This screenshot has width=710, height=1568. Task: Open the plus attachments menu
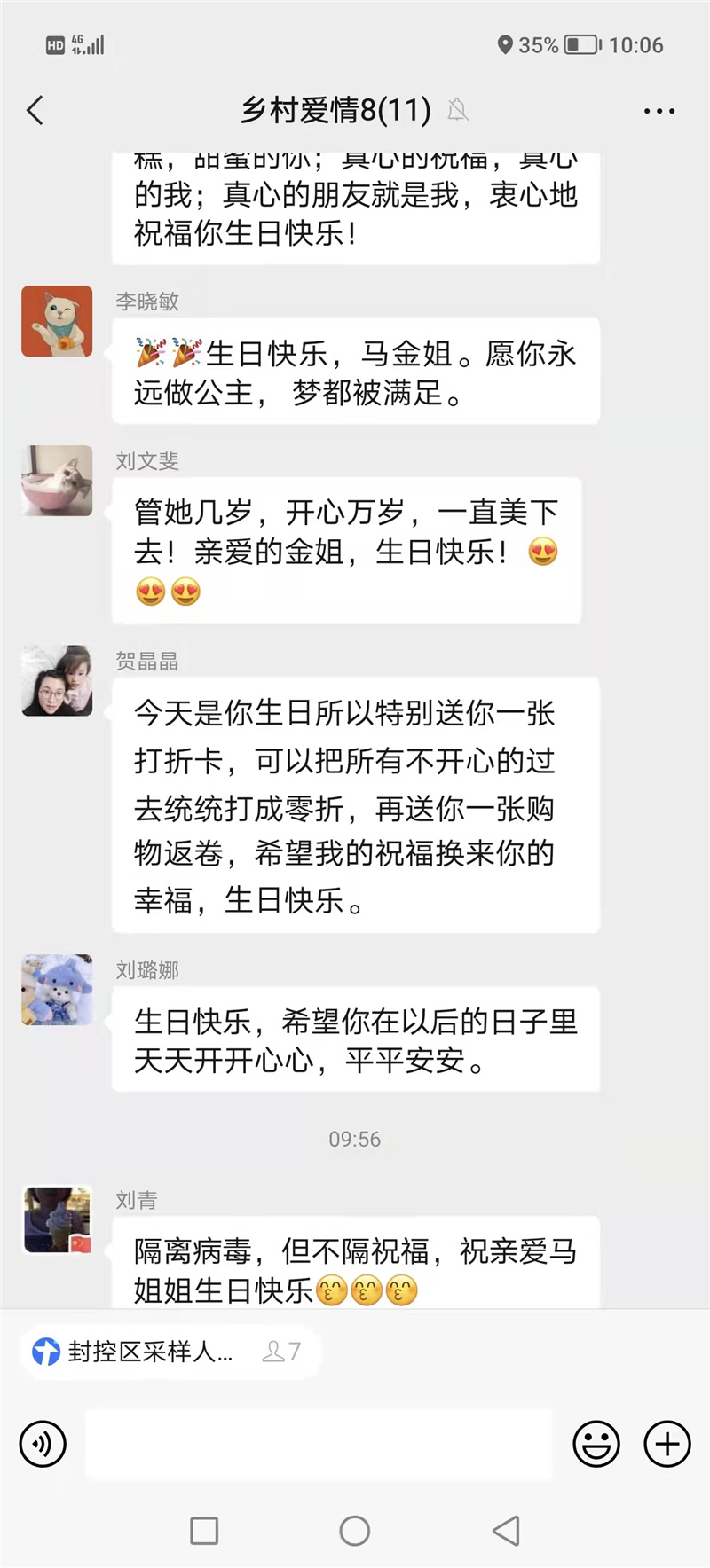[x=667, y=1444]
